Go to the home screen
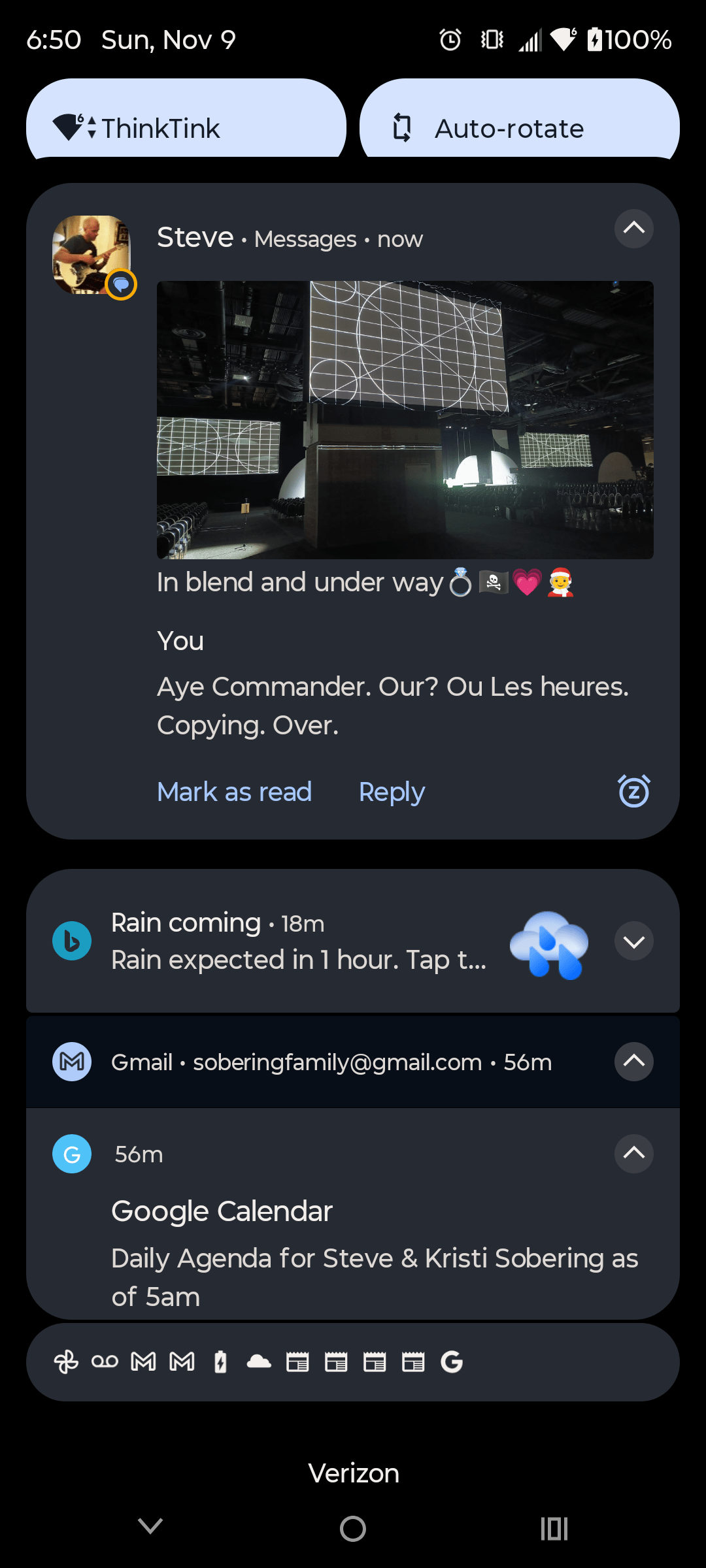 tap(353, 1528)
